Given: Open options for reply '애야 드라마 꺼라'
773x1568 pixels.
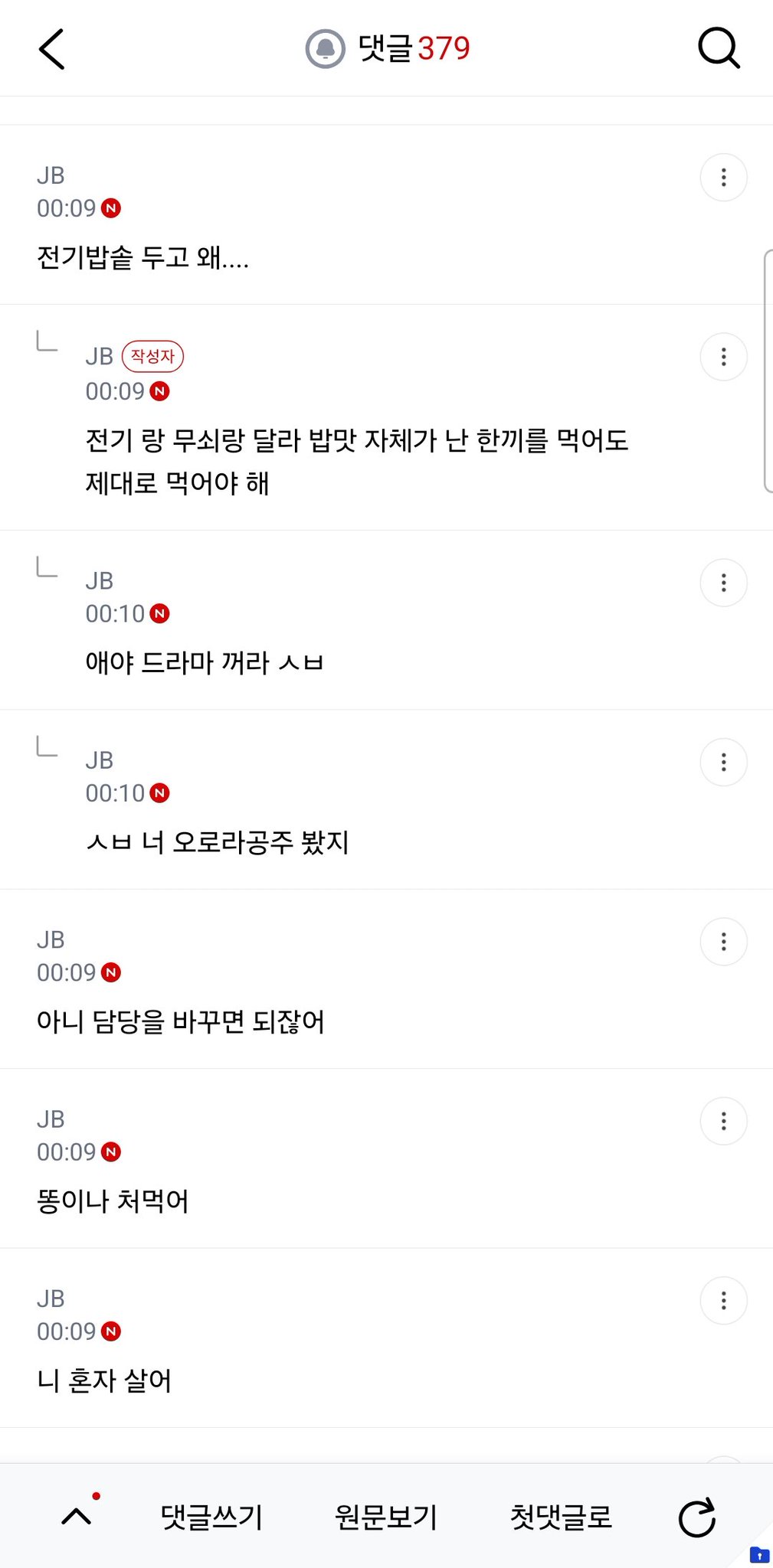Looking at the screenshot, I should click(x=723, y=583).
